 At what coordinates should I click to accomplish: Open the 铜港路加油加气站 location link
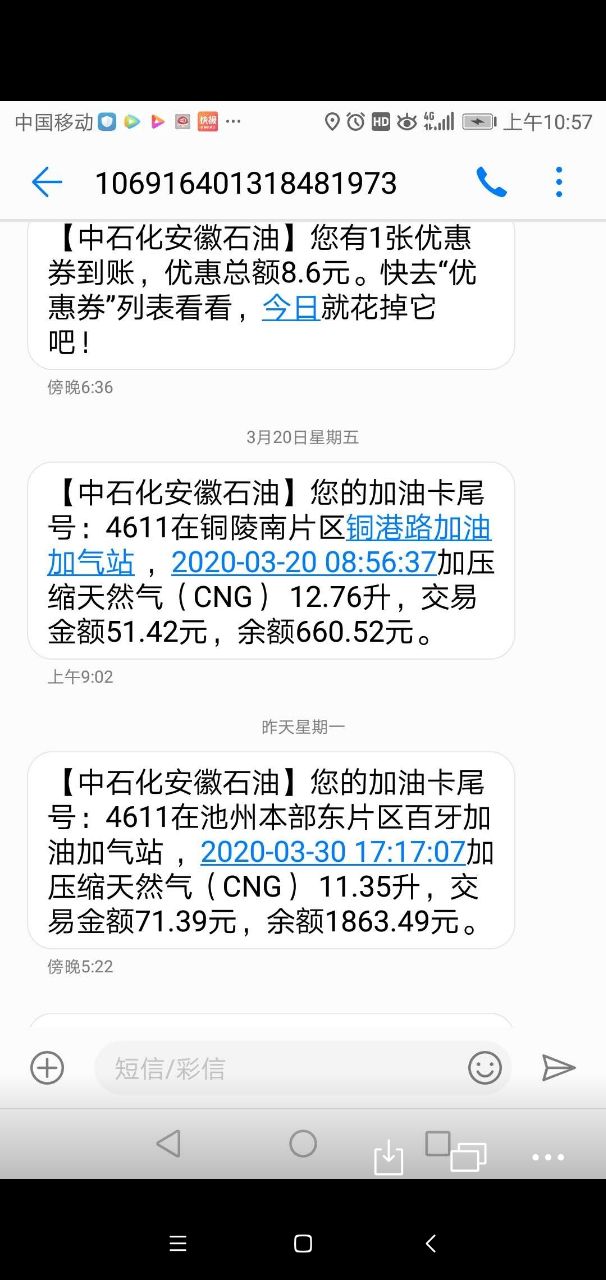418,527
